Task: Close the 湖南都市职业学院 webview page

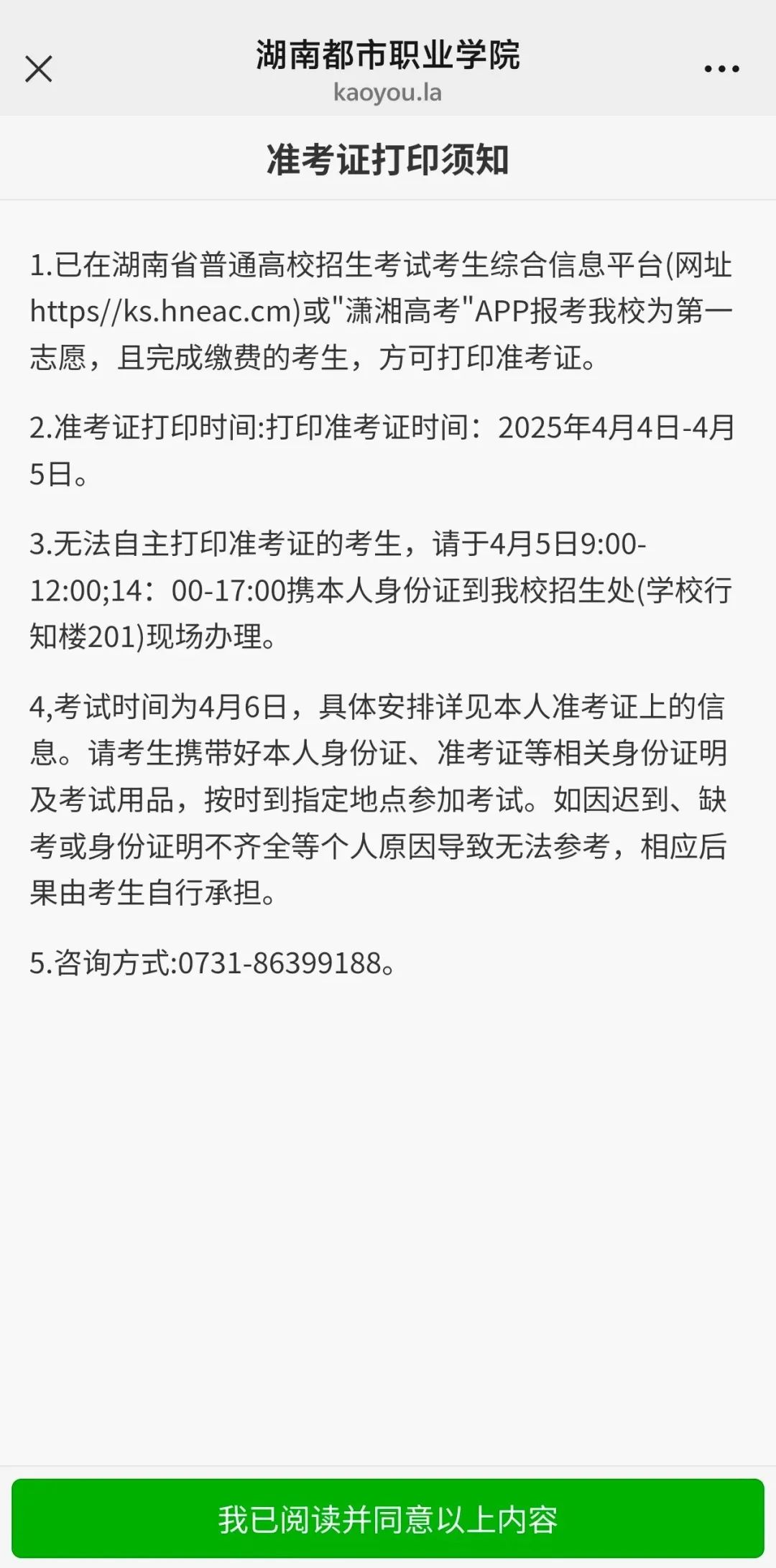Action: pos(39,69)
